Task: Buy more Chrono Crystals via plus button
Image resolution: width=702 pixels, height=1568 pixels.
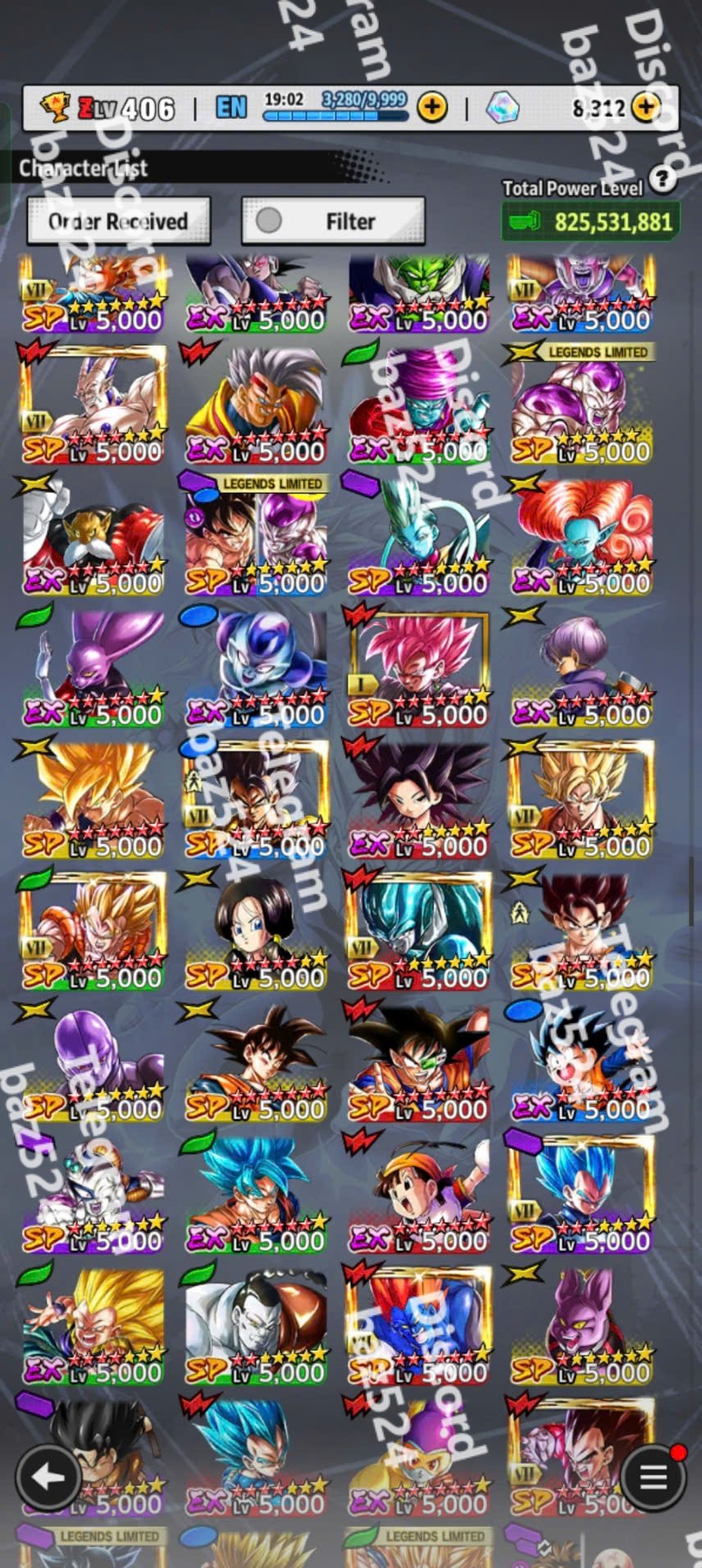Action: 647,107
